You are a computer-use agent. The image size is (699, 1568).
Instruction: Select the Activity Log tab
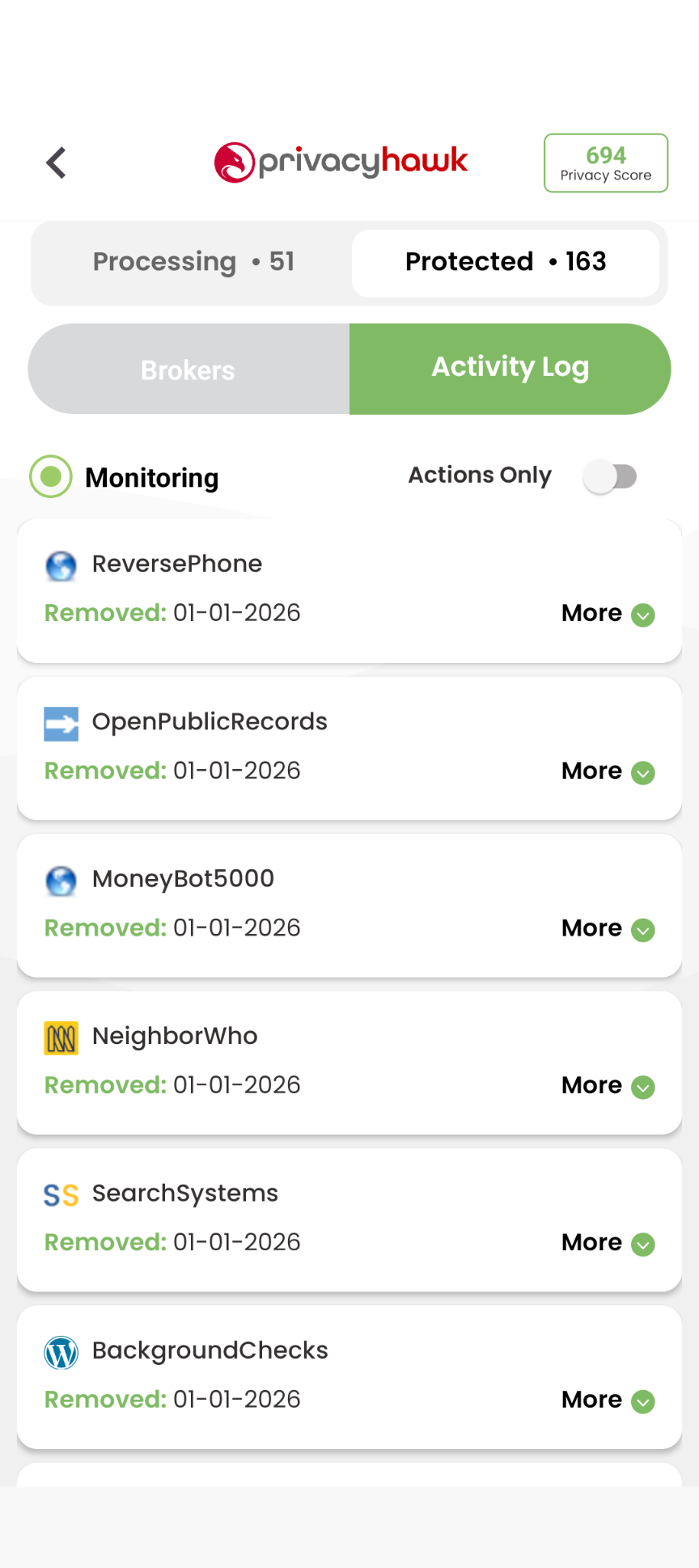(x=509, y=368)
